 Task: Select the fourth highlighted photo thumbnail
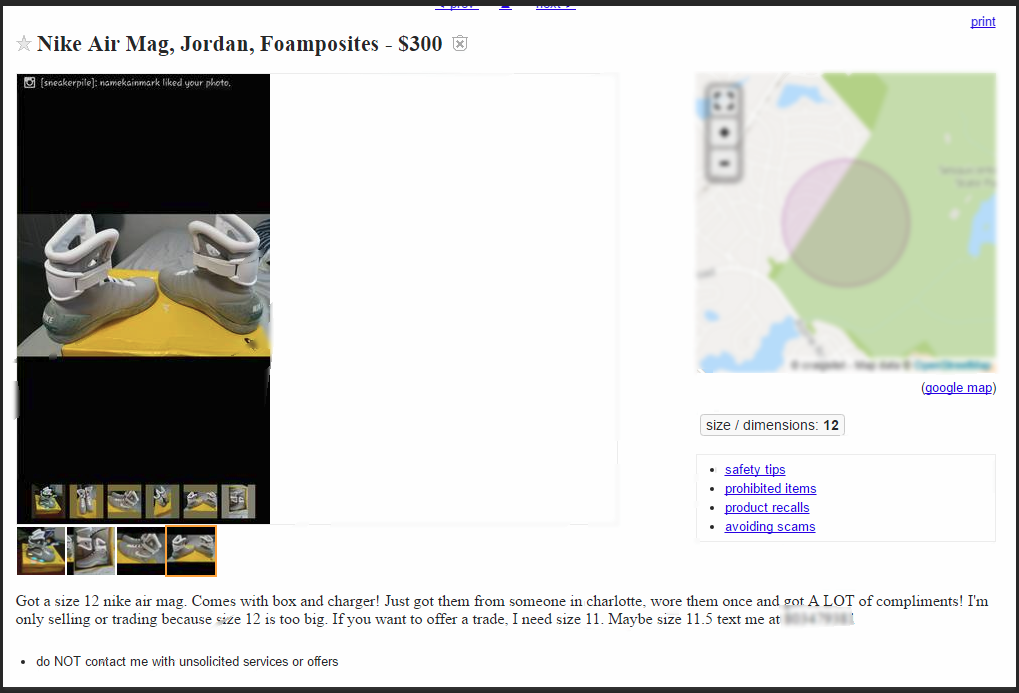tap(191, 551)
